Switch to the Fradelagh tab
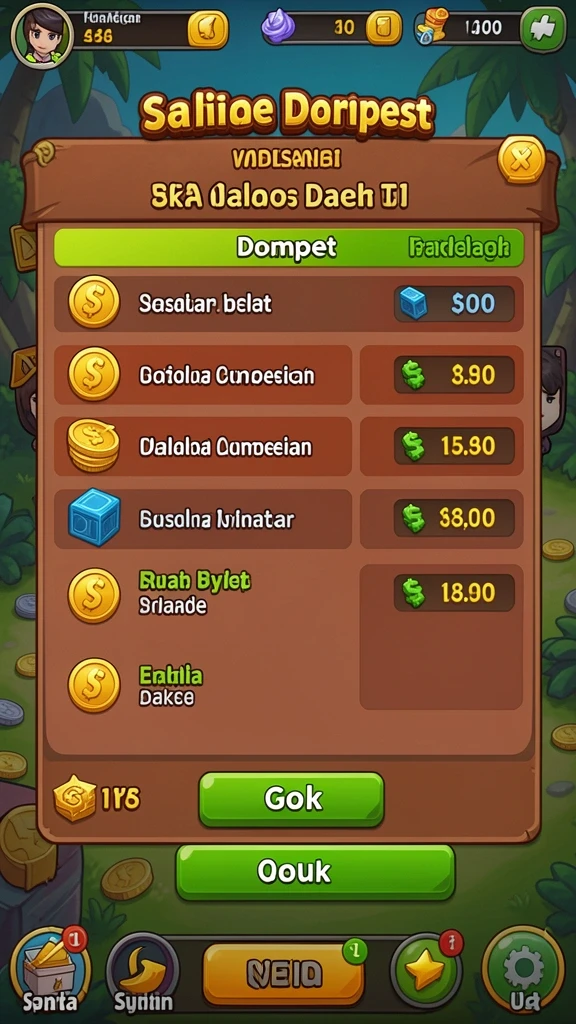 click(x=458, y=248)
